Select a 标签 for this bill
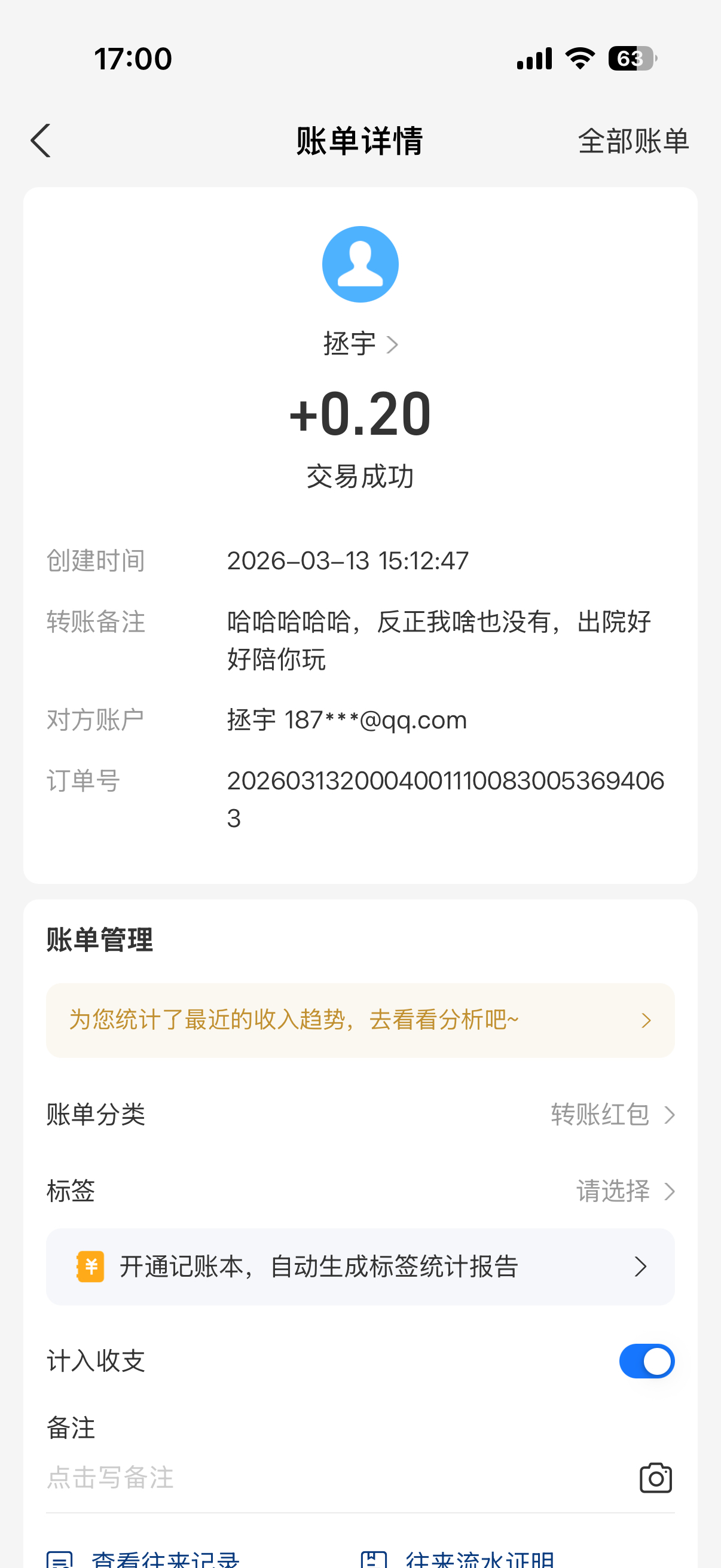 (625, 1191)
